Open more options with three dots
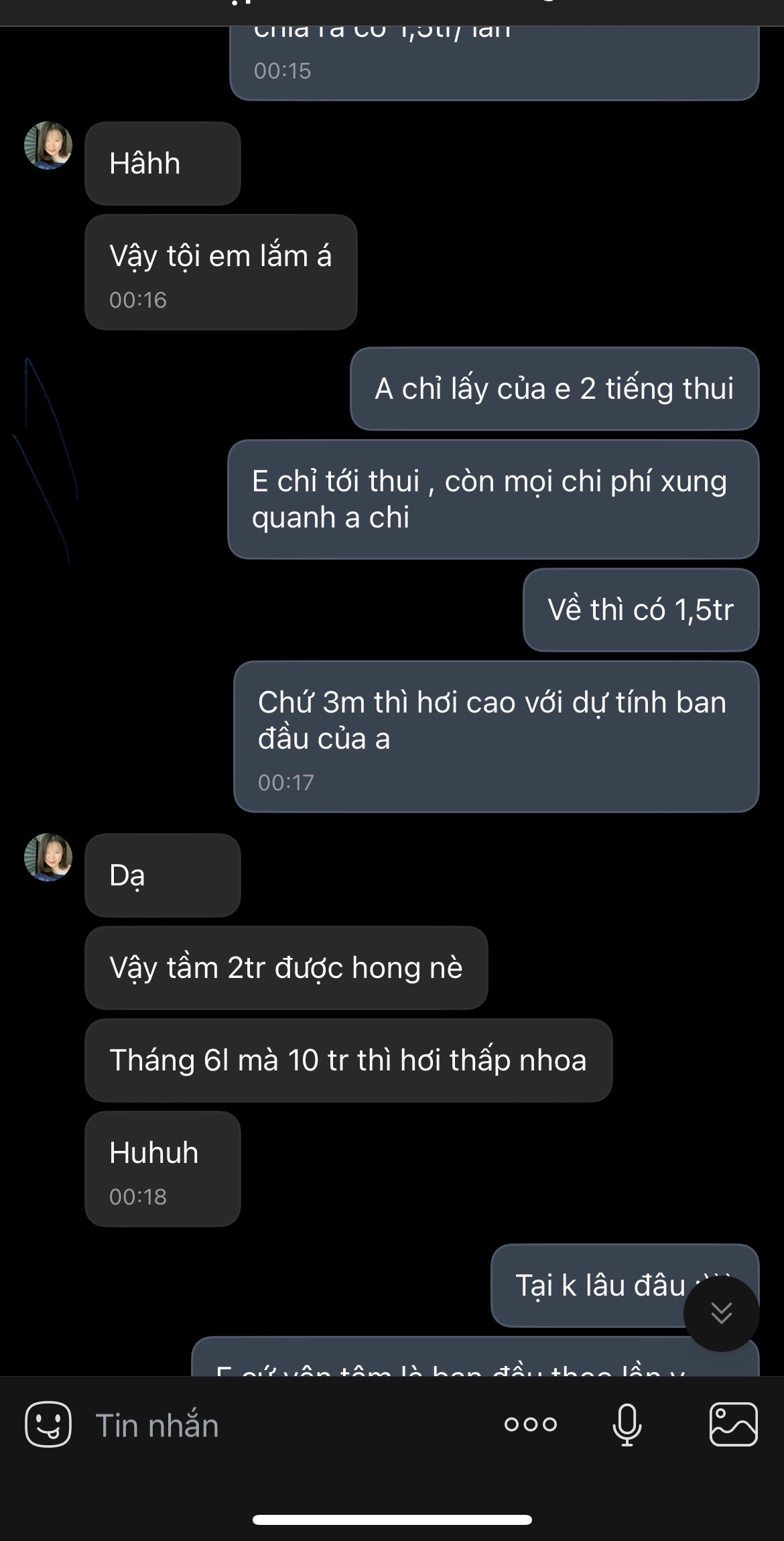The image size is (784, 1541). click(530, 1424)
